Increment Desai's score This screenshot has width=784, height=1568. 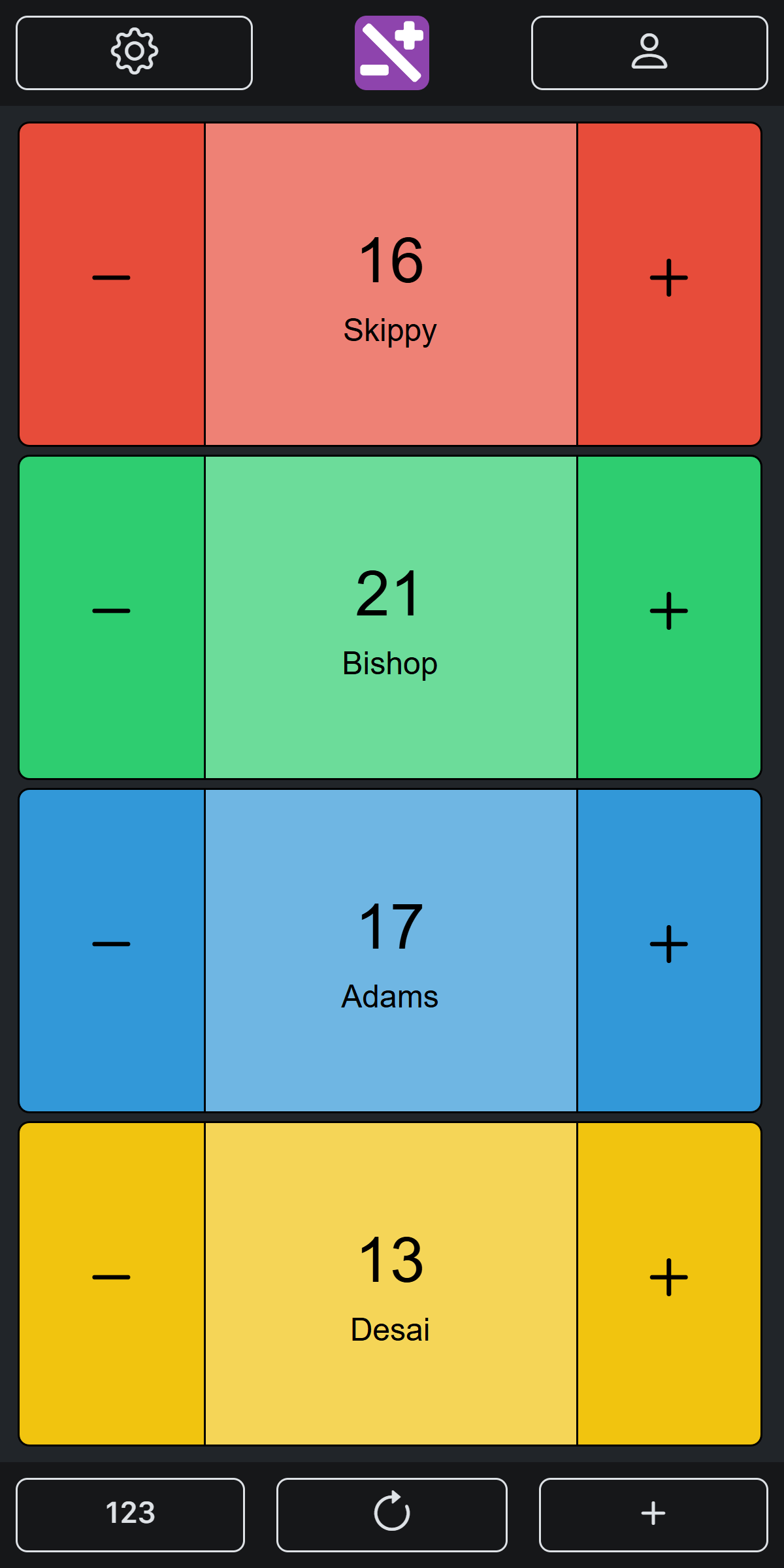(x=668, y=1284)
